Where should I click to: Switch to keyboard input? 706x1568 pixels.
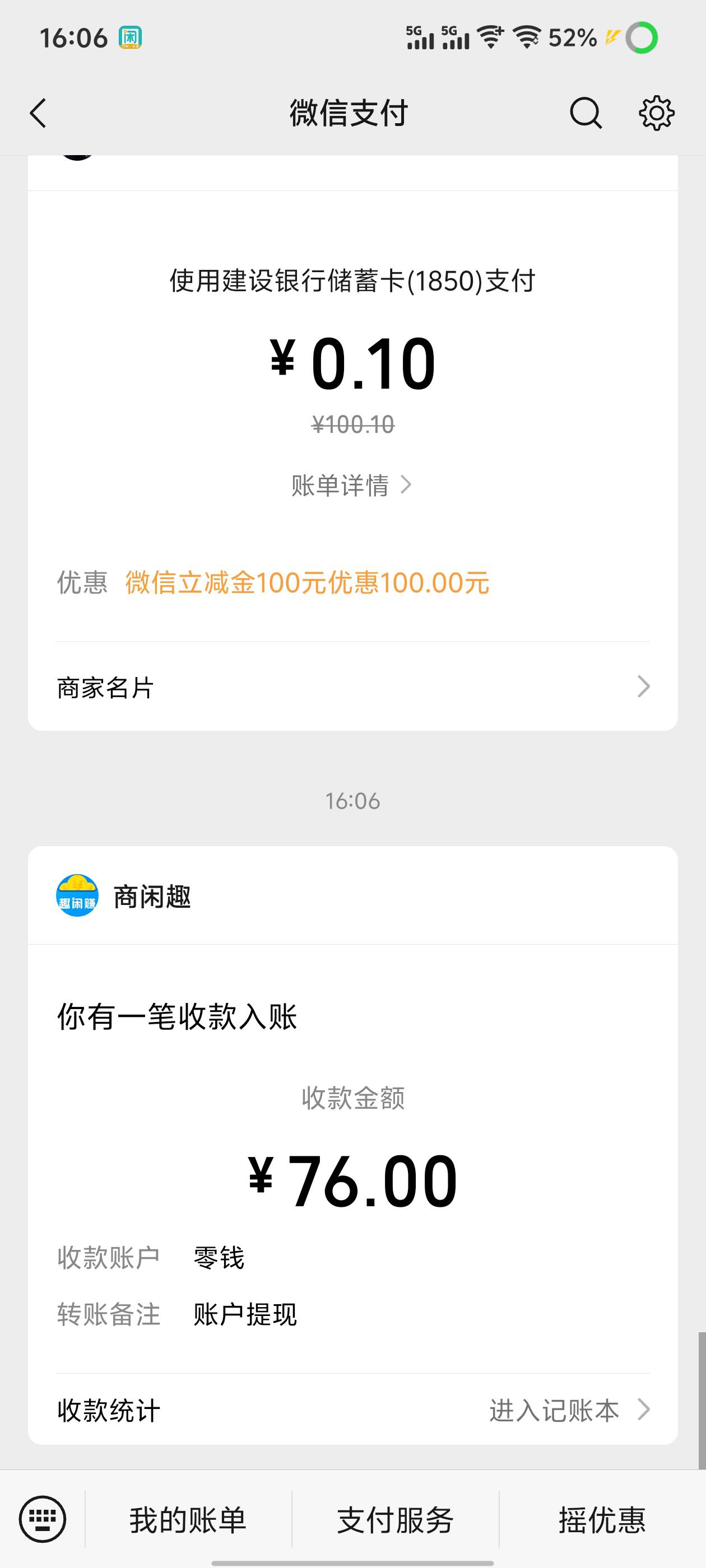click(x=42, y=1519)
